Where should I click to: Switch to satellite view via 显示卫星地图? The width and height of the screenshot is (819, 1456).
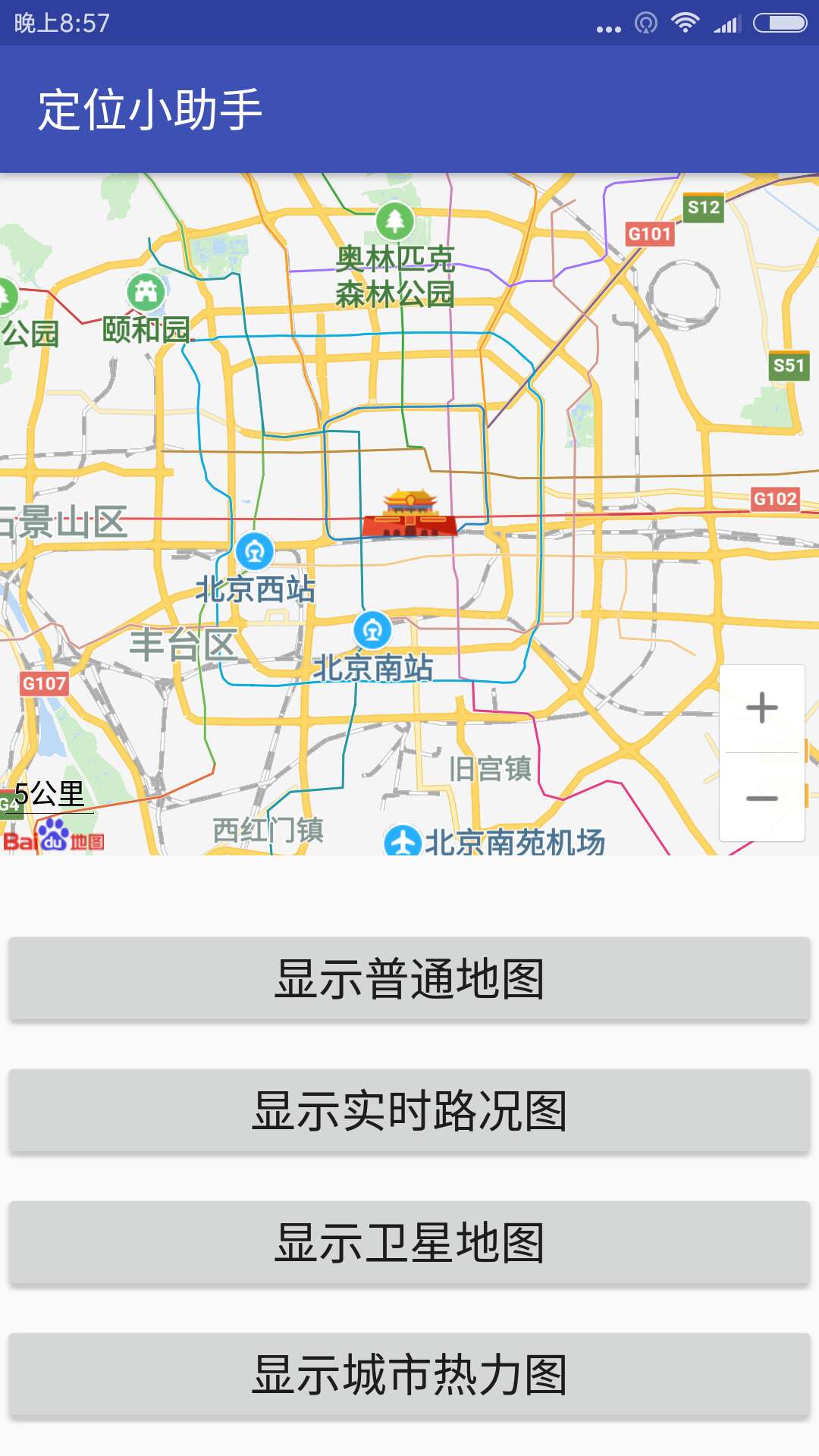tap(409, 1243)
